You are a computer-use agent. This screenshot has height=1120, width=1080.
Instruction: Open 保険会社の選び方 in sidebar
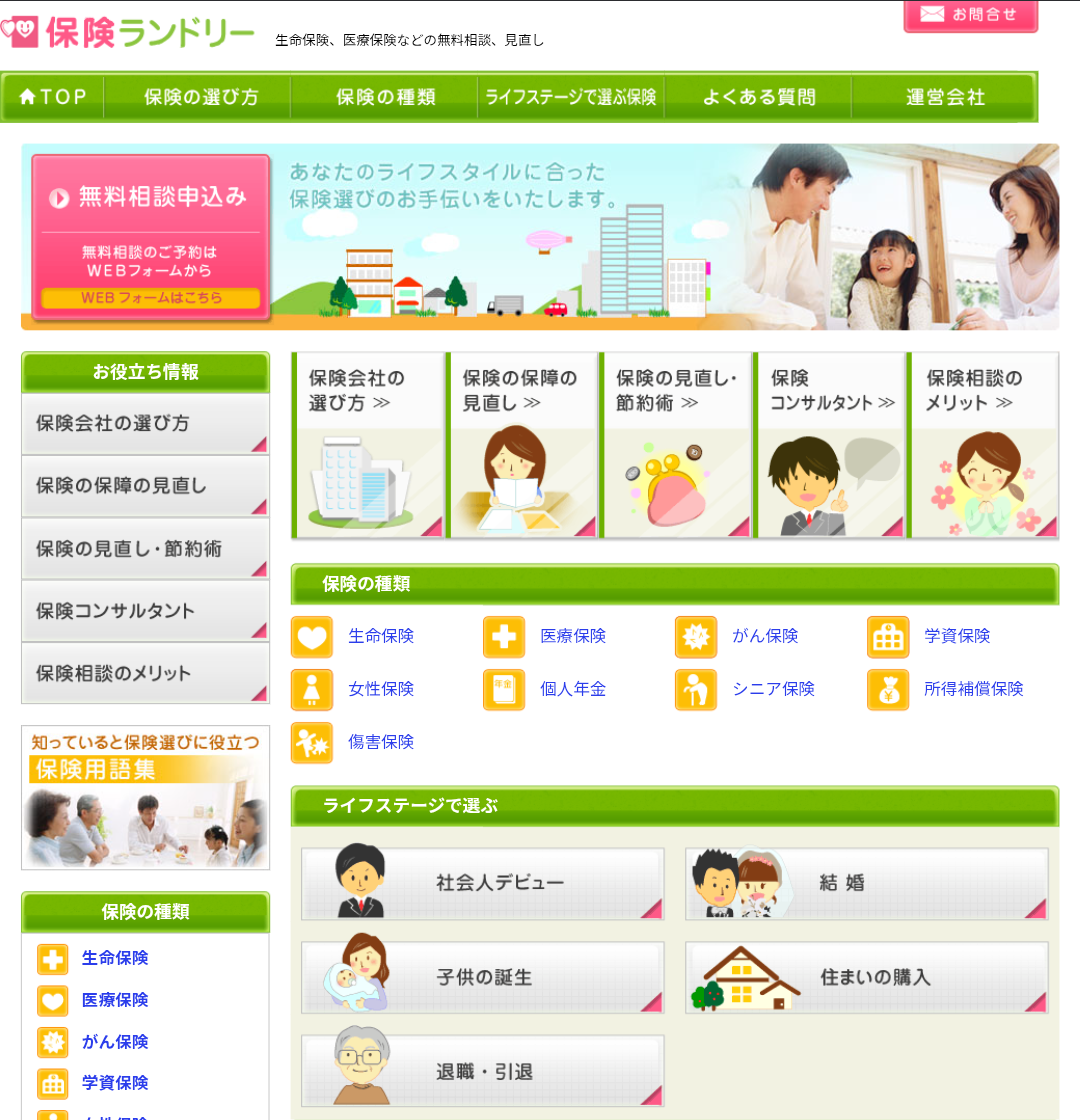coord(145,424)
